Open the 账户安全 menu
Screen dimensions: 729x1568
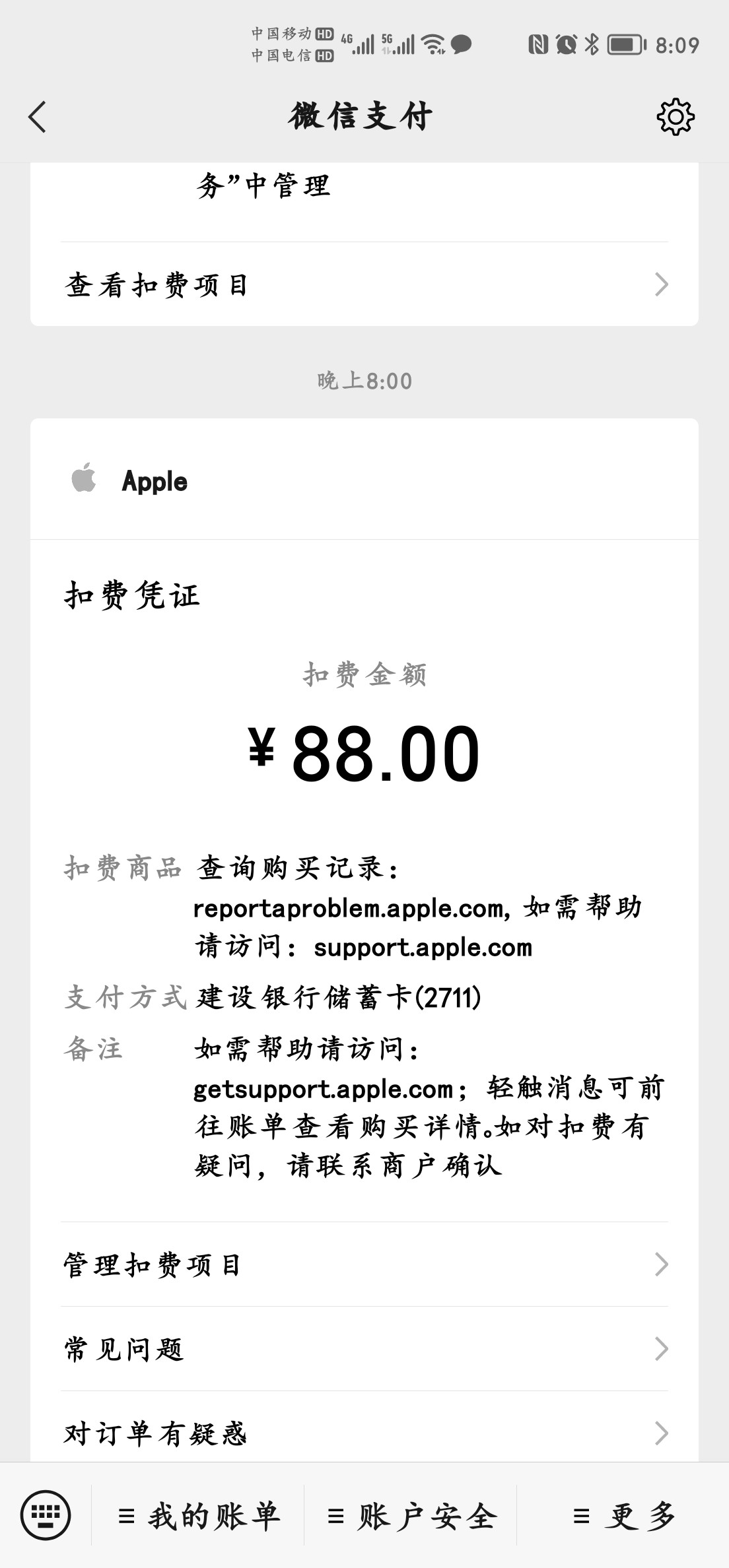tap(411, 1516)
